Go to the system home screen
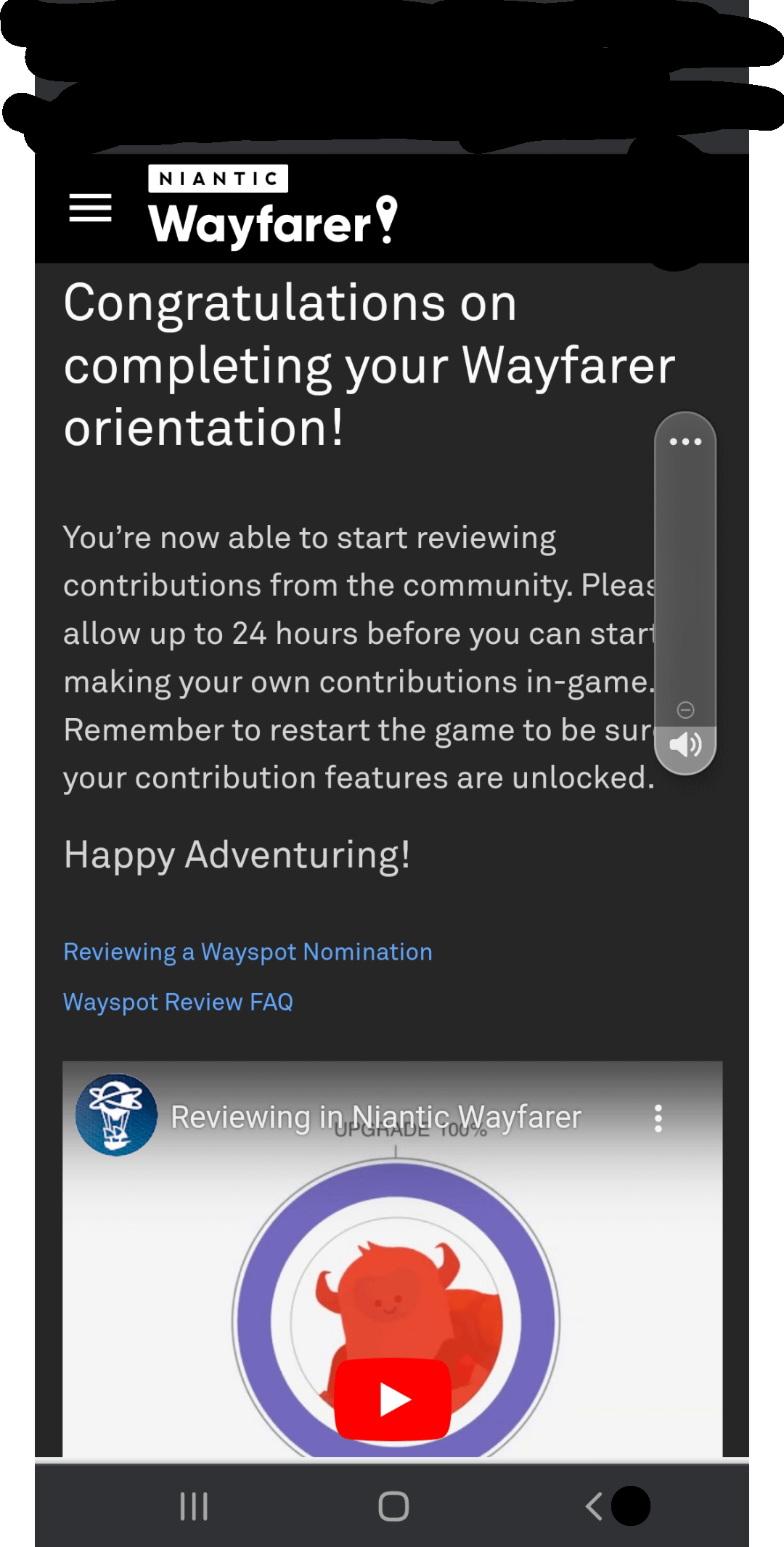Image resolution: width=784 pixels, height=1547 pixels. point(393,1506)
